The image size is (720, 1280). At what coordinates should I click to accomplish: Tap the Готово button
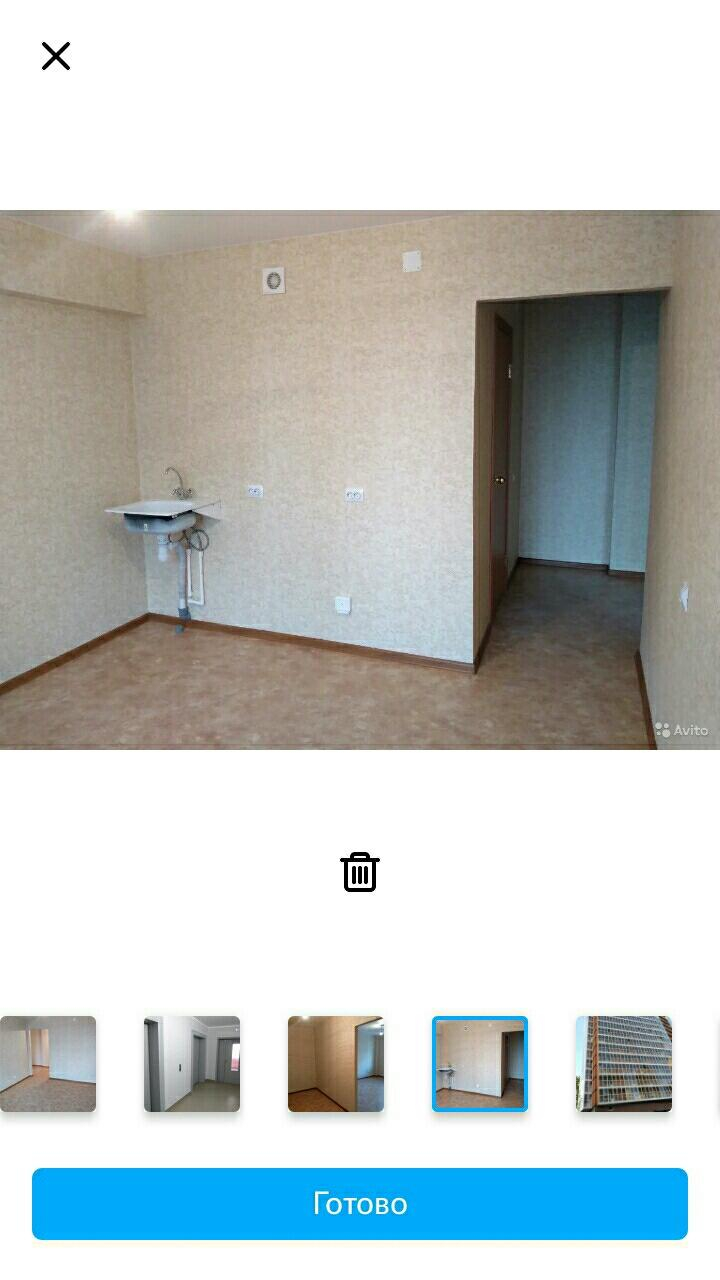(x=360, y=1203)
